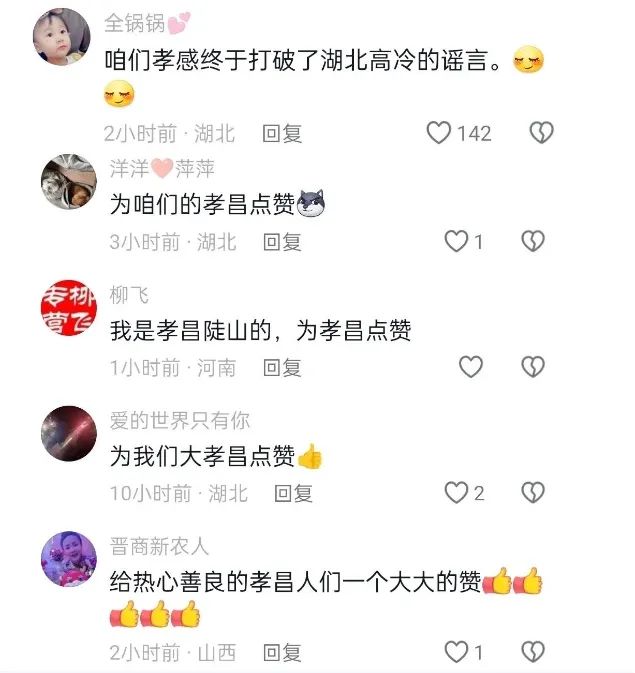Open 晋商新农人's profile avatar
The image size is (635, 673).
tap(68, 559)
